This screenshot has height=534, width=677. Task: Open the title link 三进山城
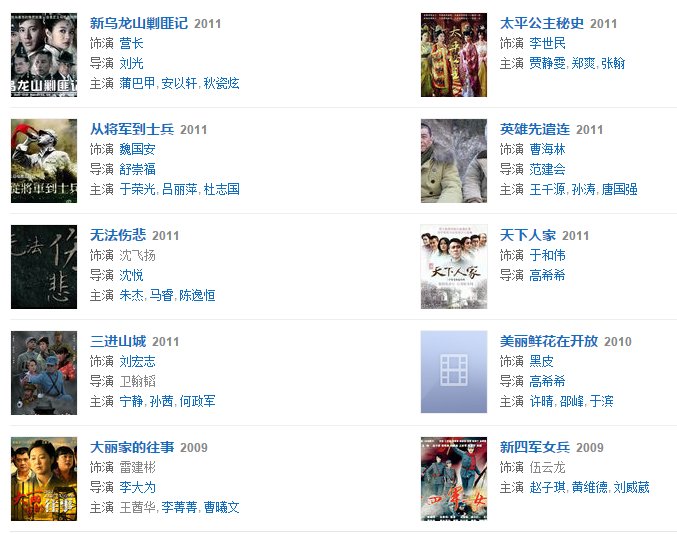click(x=118, y=341)
